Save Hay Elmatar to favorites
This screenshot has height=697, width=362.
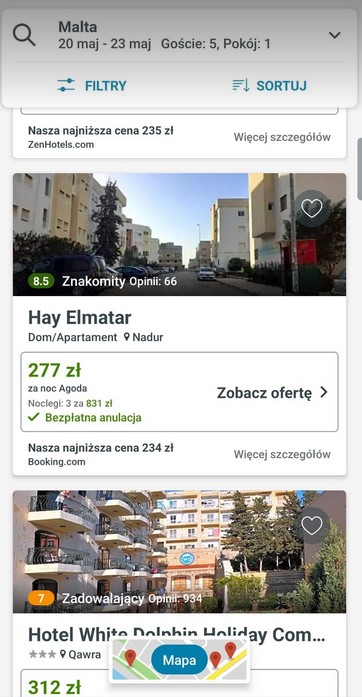pyautogui.click(x=312, y=208)
